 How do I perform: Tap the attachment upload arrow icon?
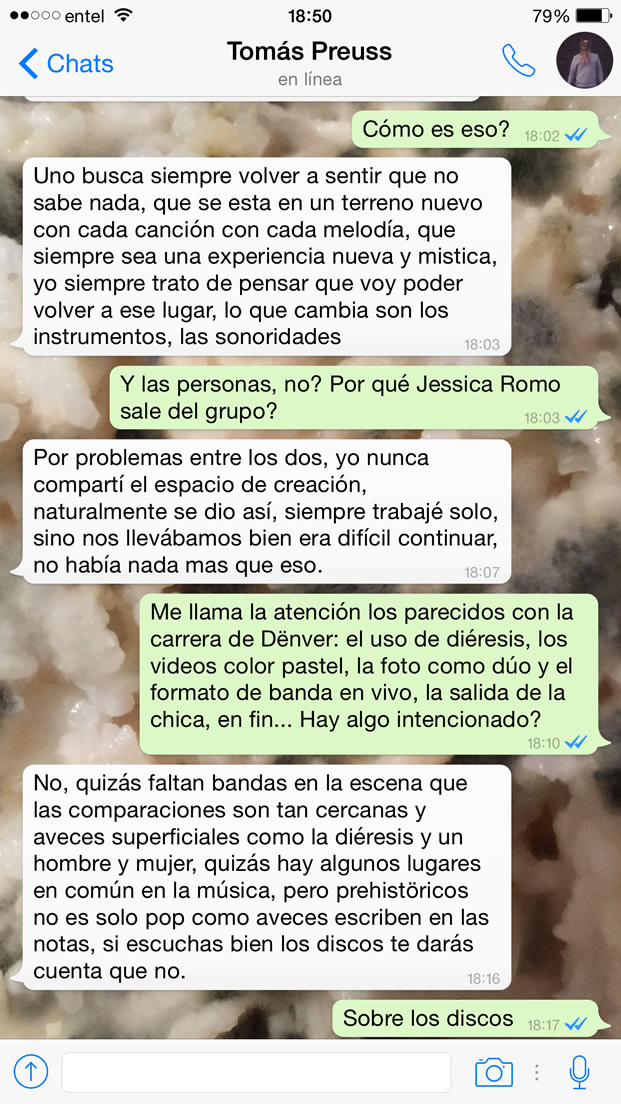[31, 1073]
